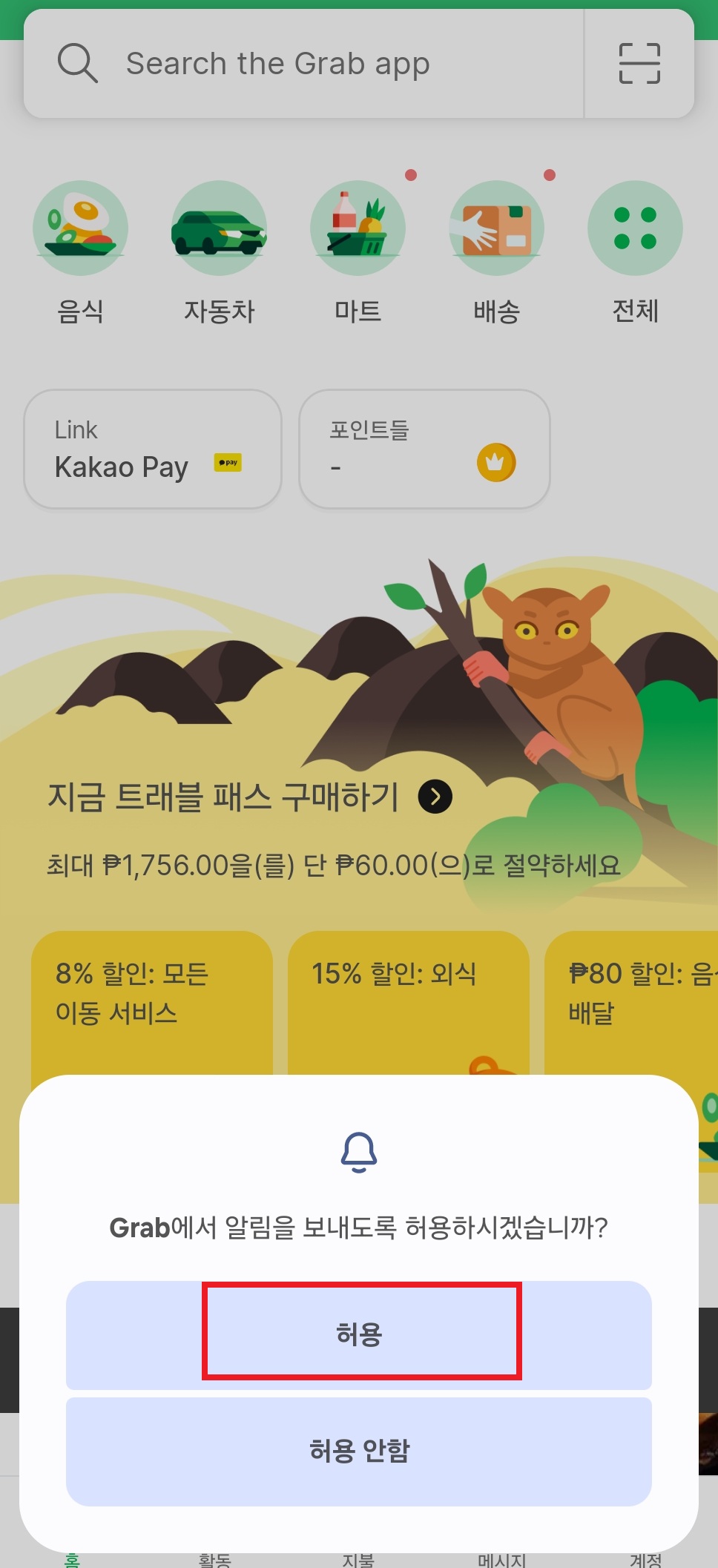Expand the Link Kakao Pay card
Screen dimensions: 718x1568
(x=152, y=448)
